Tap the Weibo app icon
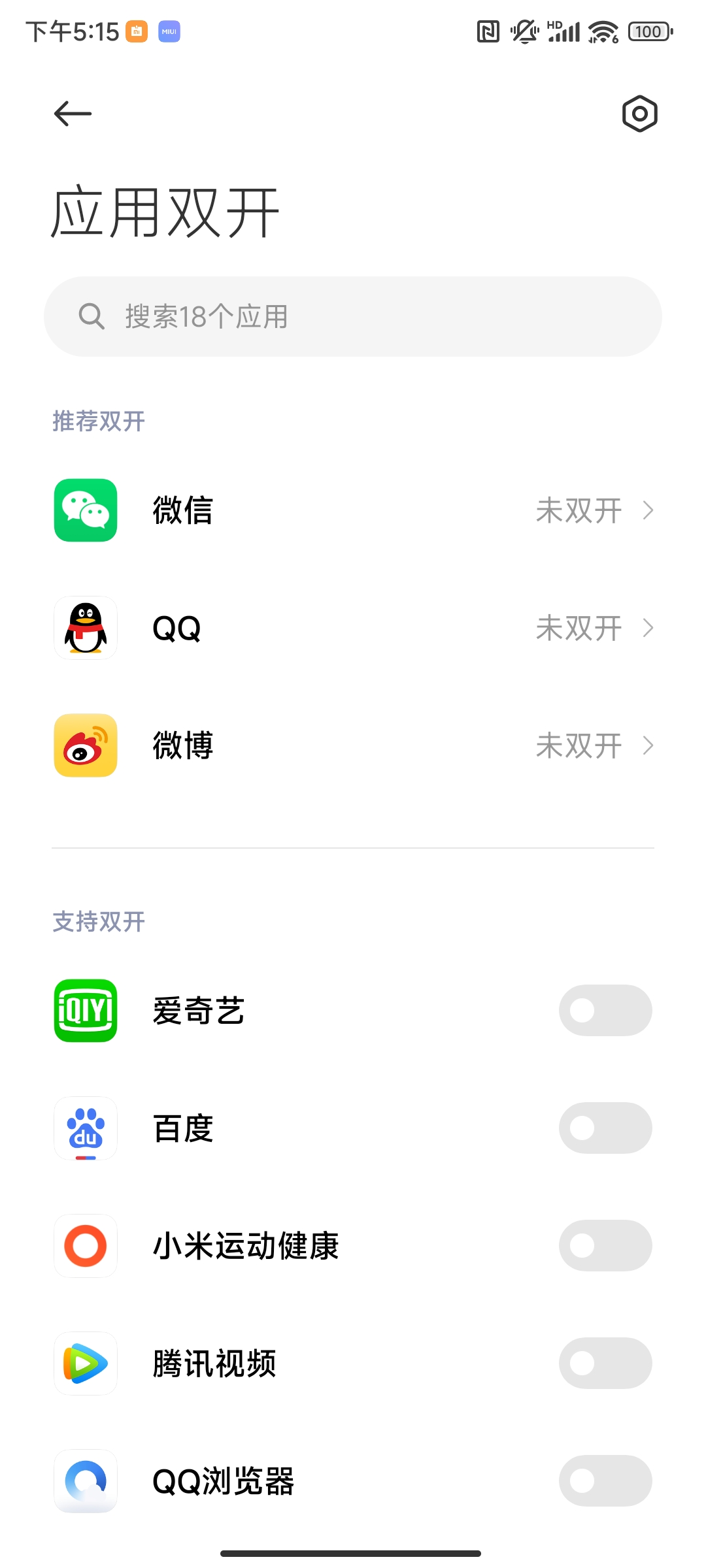 [x=85, y=745]
